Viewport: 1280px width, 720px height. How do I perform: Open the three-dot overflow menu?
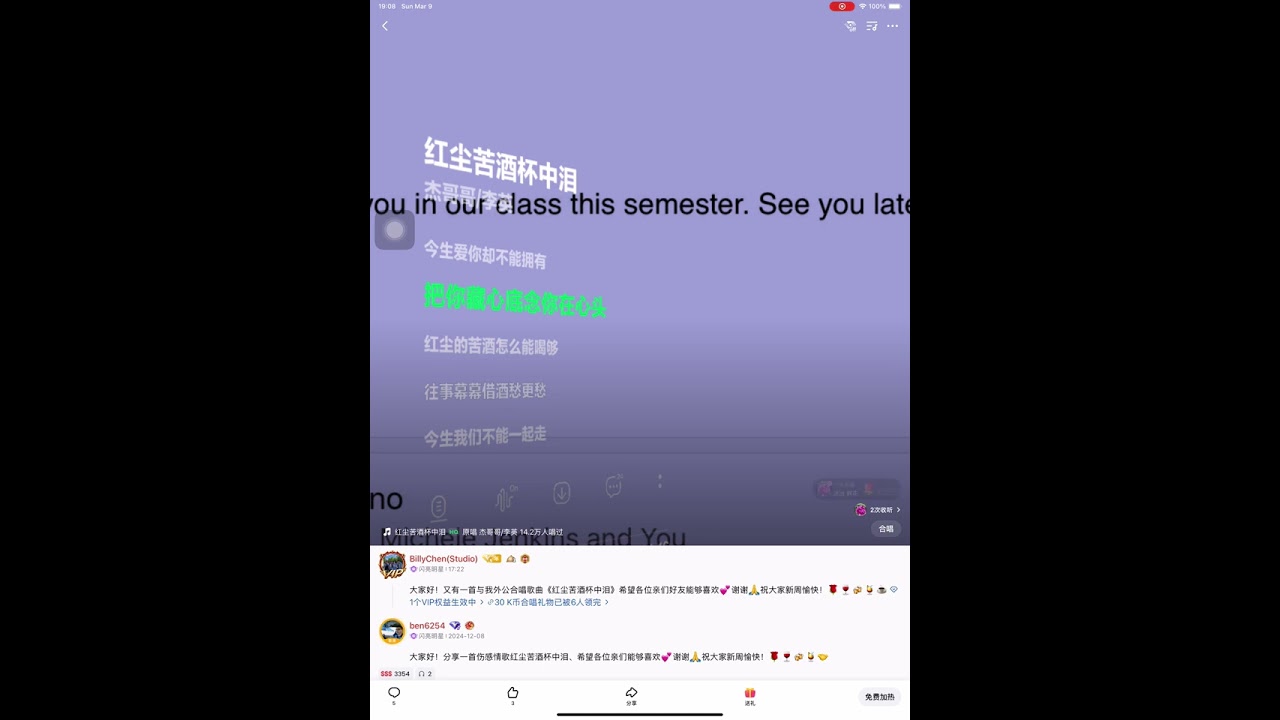[892, 26]
